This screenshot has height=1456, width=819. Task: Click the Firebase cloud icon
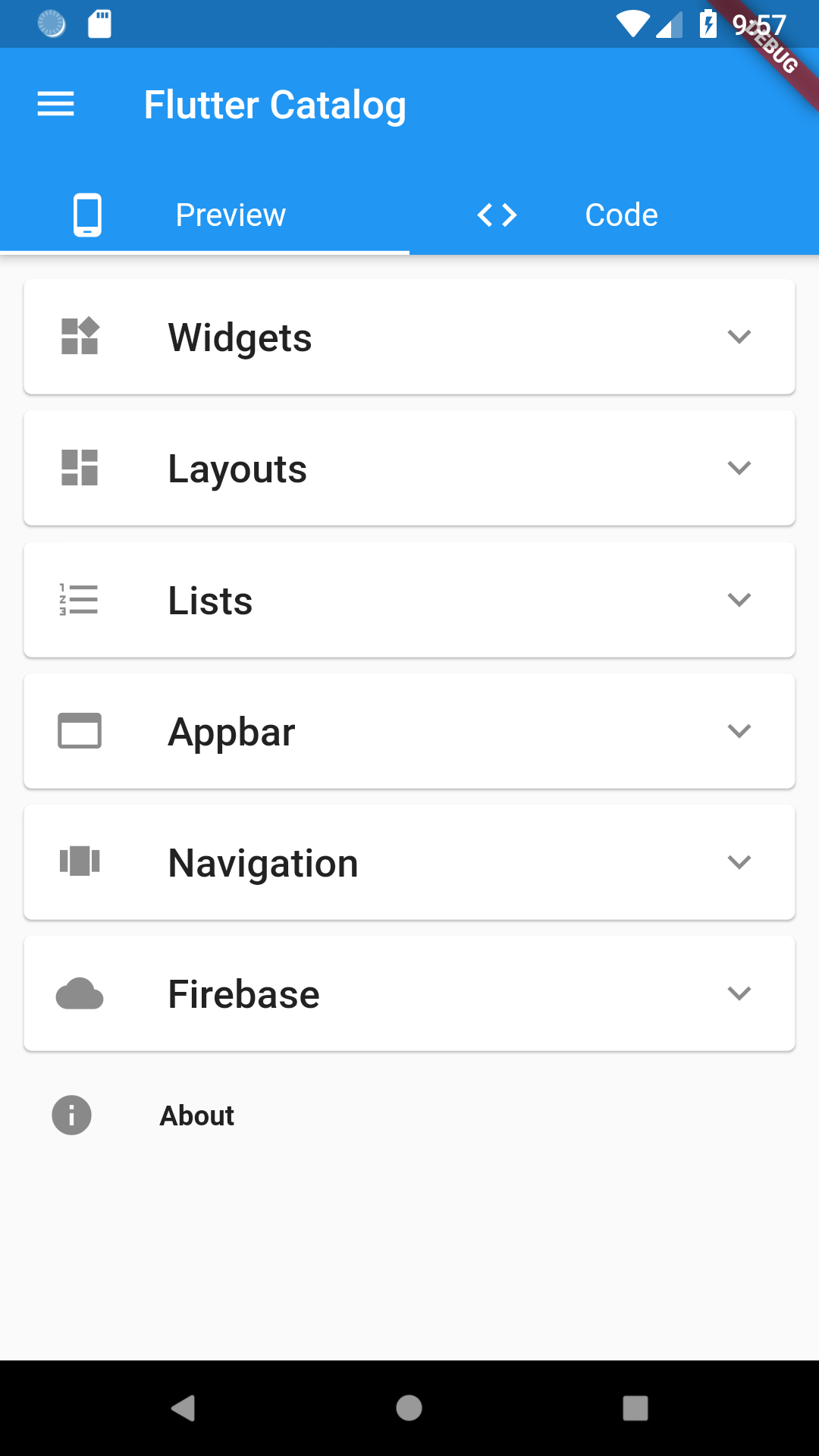79,993
